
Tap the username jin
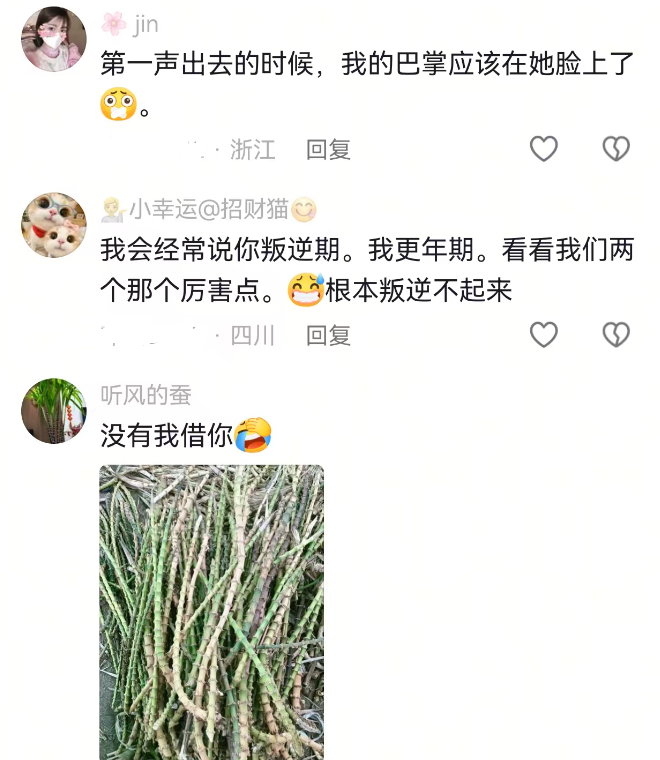[x=145, y=24]
